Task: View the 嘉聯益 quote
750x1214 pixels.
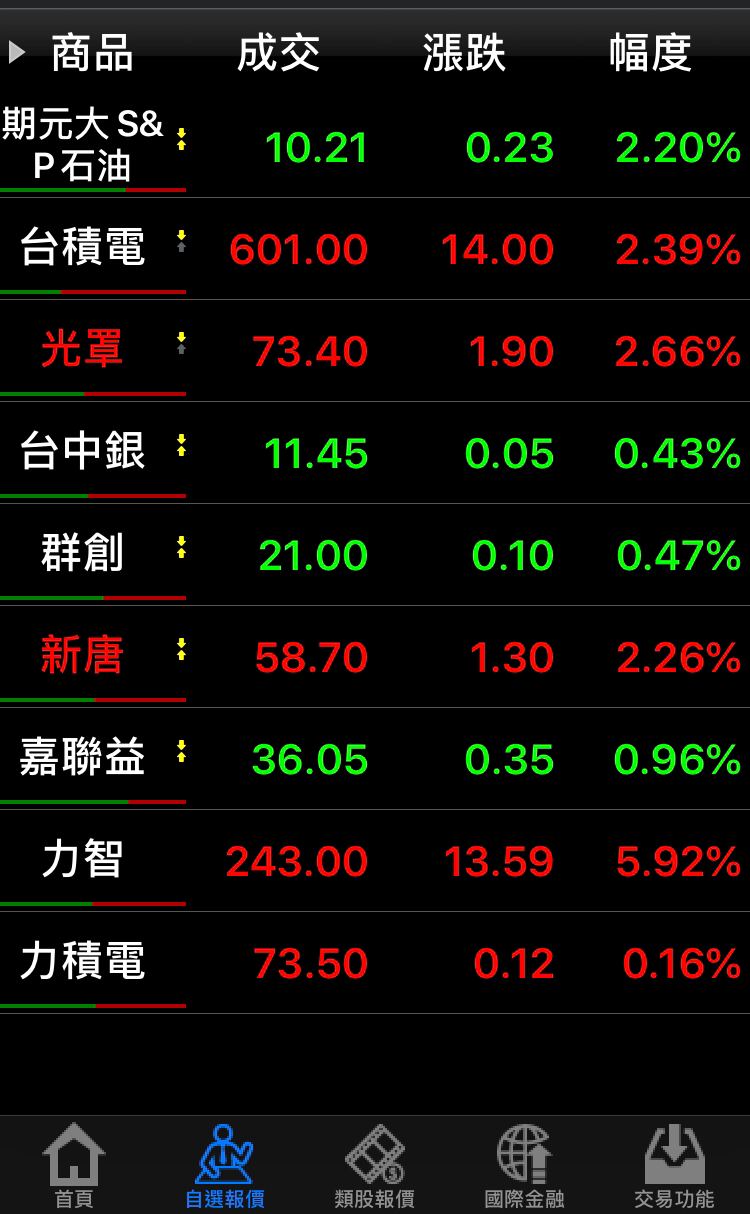Action: tap(83, 758)
